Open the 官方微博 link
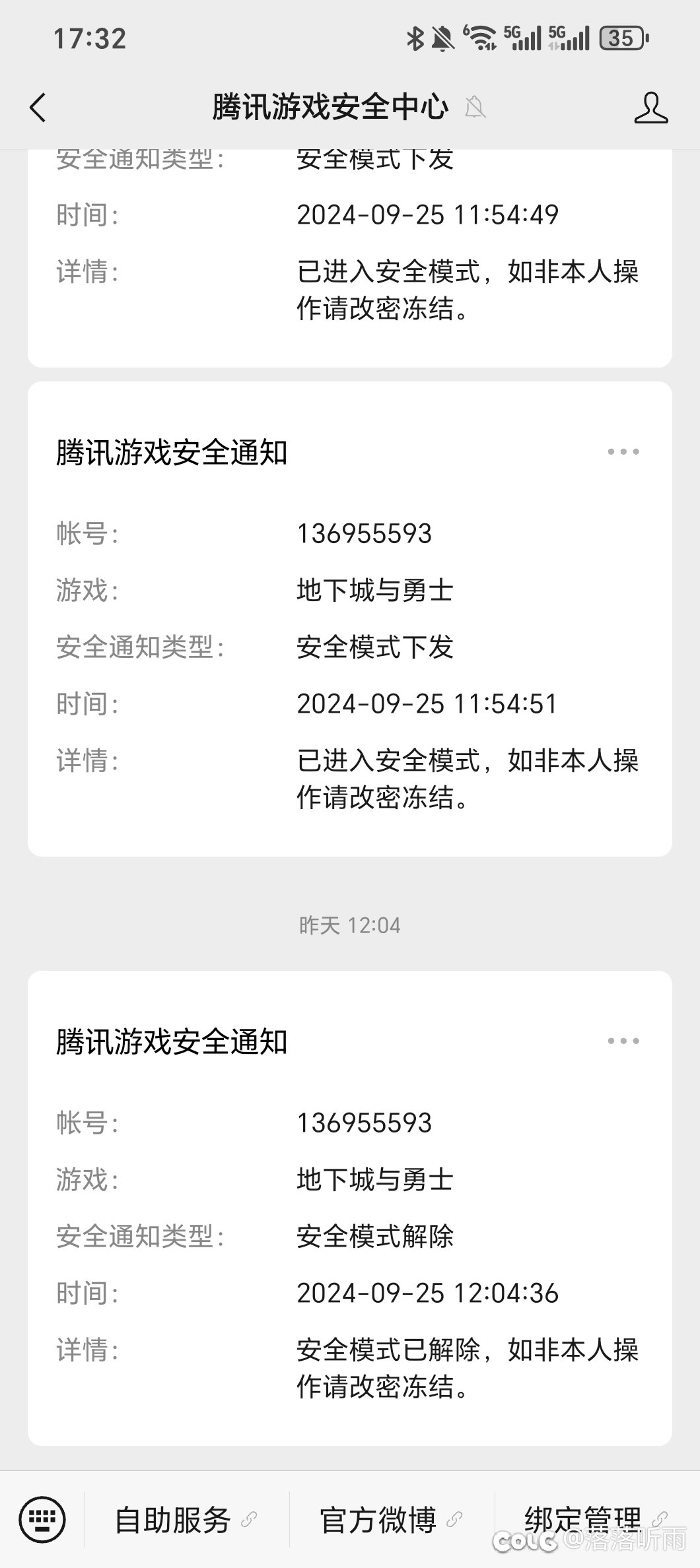Viewport: 700px width, 1568px height. coord(391,1520)
